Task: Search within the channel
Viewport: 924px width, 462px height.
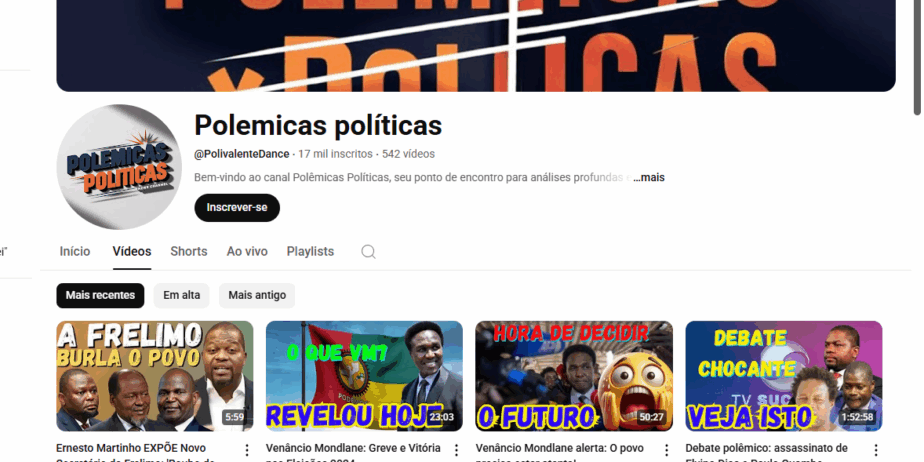Action: tap(368, 252)
